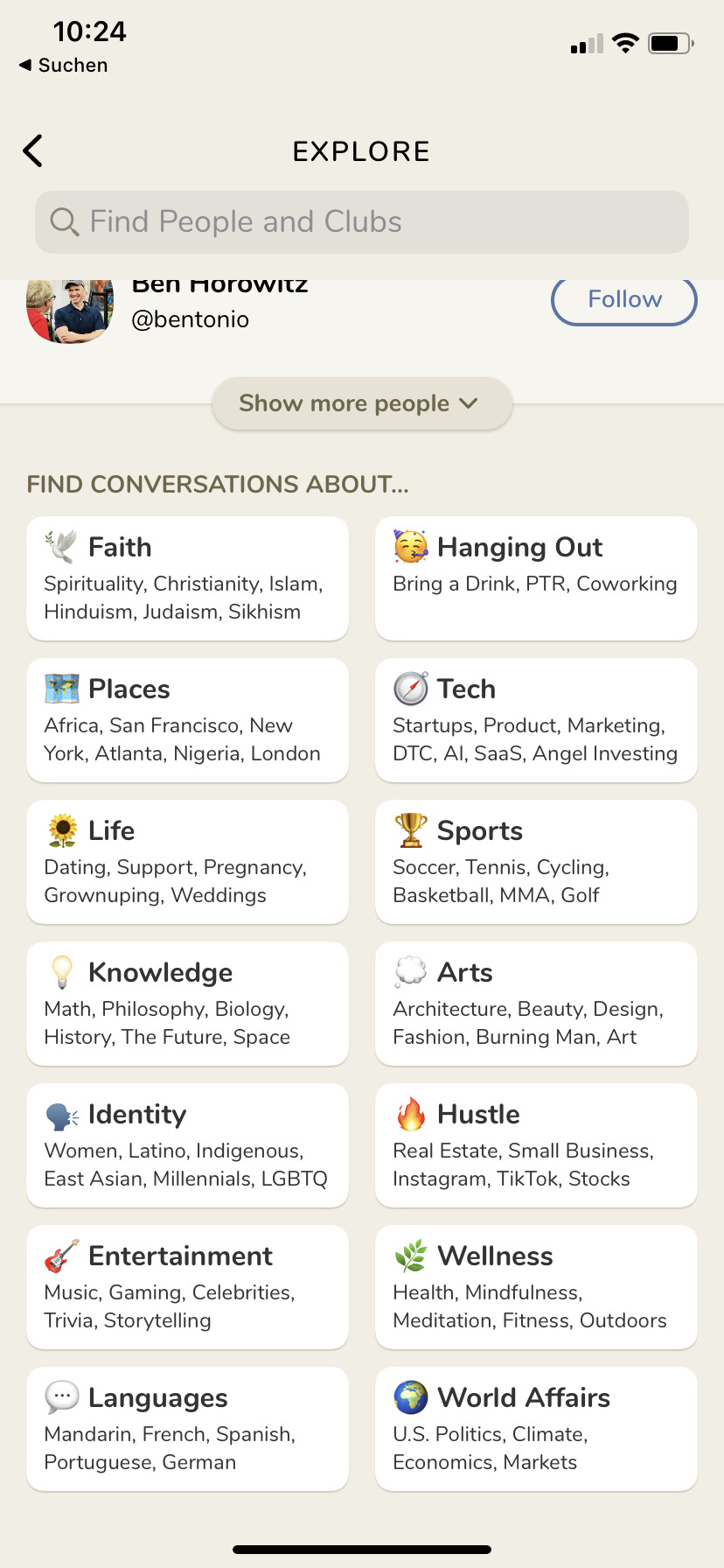Select the Hanging Out topic card
The width and height of the screenshot is (724, 1568).
point(536,577)
